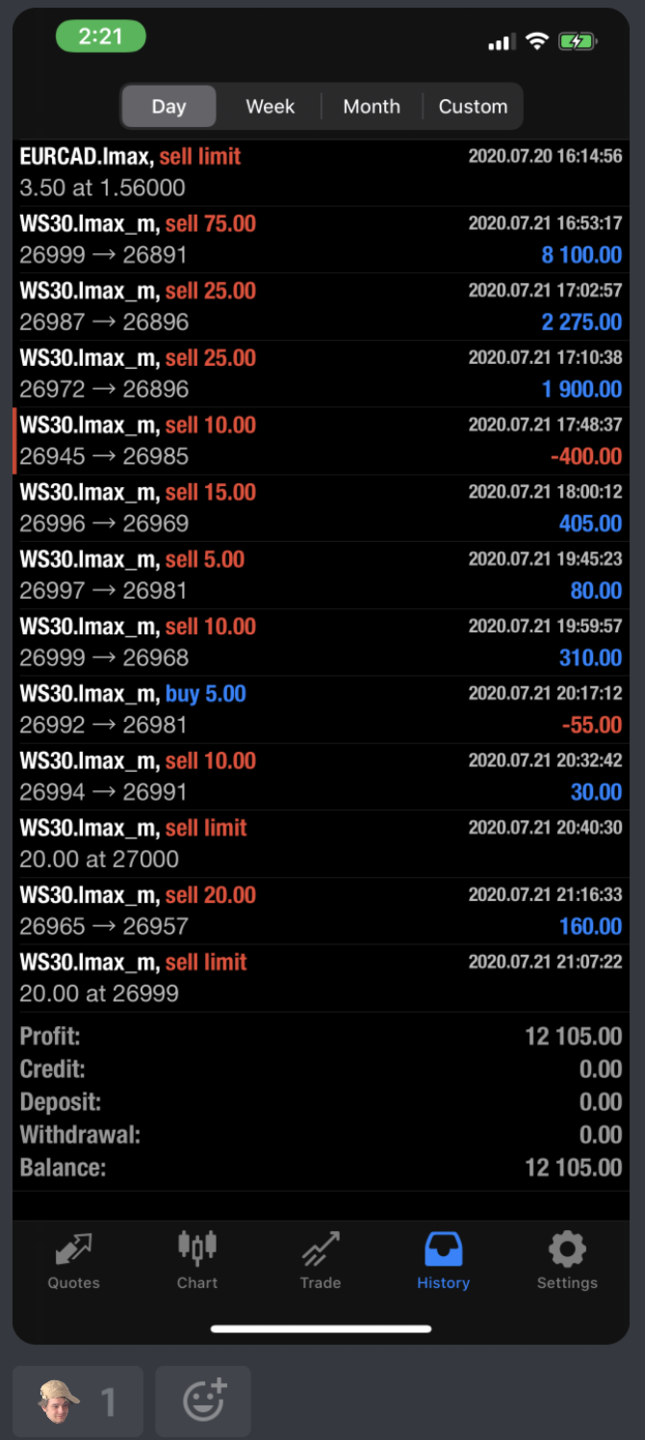Open the trading history screenshot image

click(x=321, y=660)
